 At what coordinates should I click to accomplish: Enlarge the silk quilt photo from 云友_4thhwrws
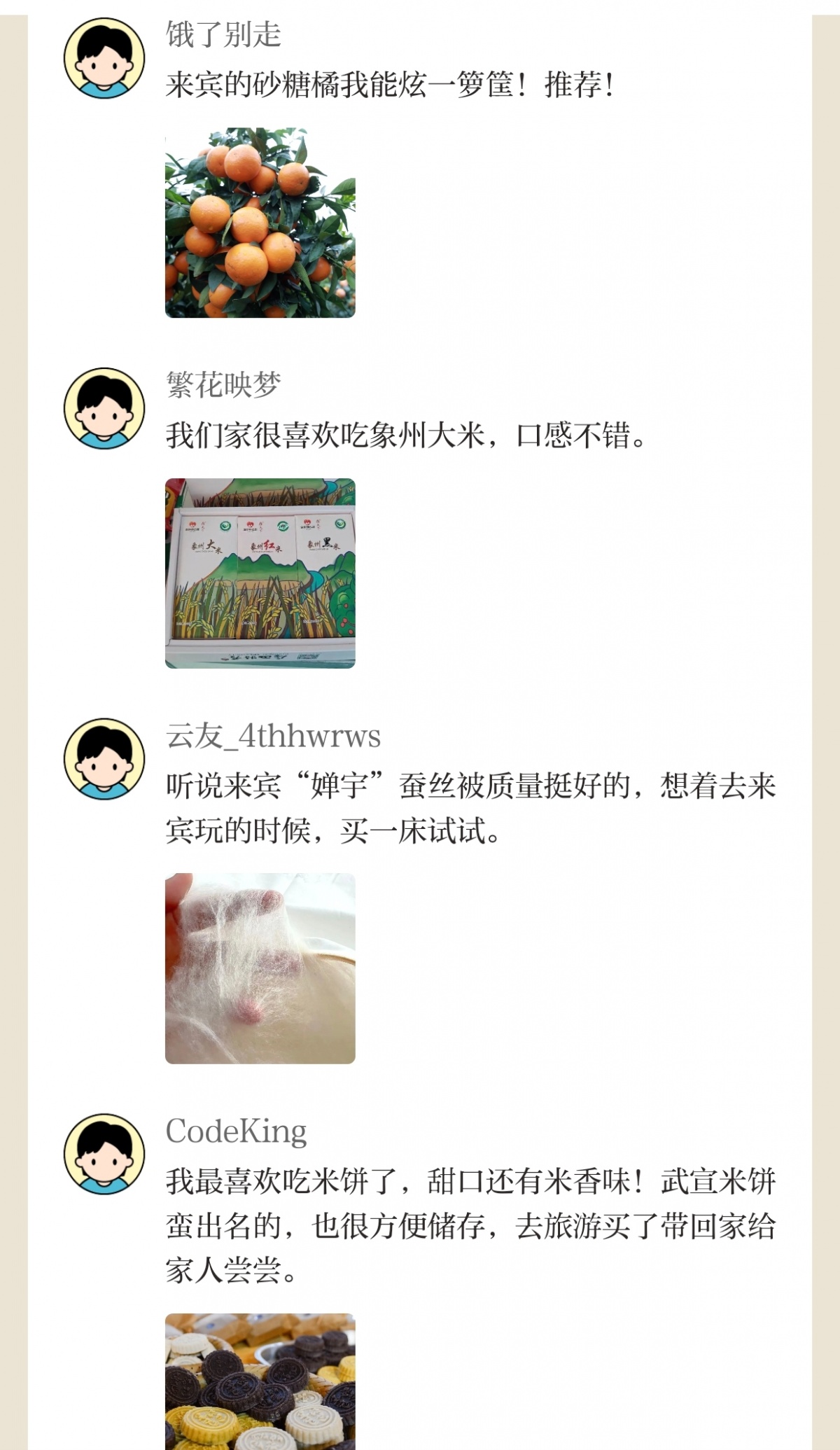(x=260, y=968)
